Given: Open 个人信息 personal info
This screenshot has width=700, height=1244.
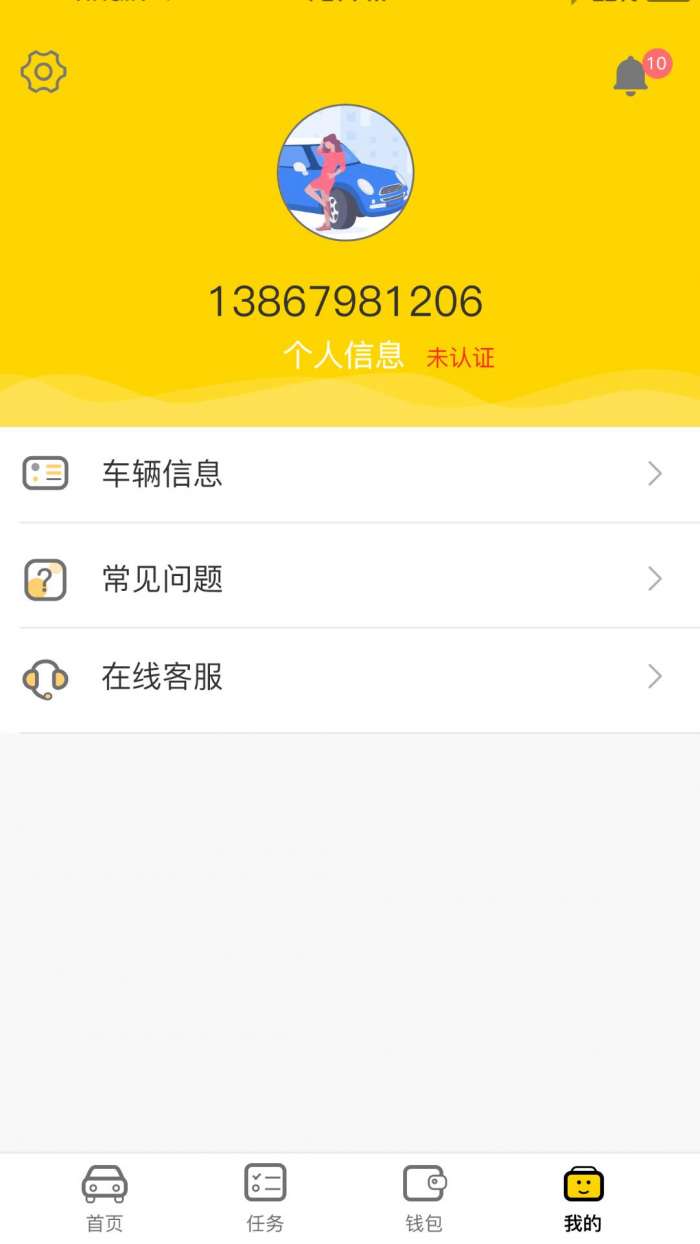Looking at the screenshot, I should click(x=343, y=355).
